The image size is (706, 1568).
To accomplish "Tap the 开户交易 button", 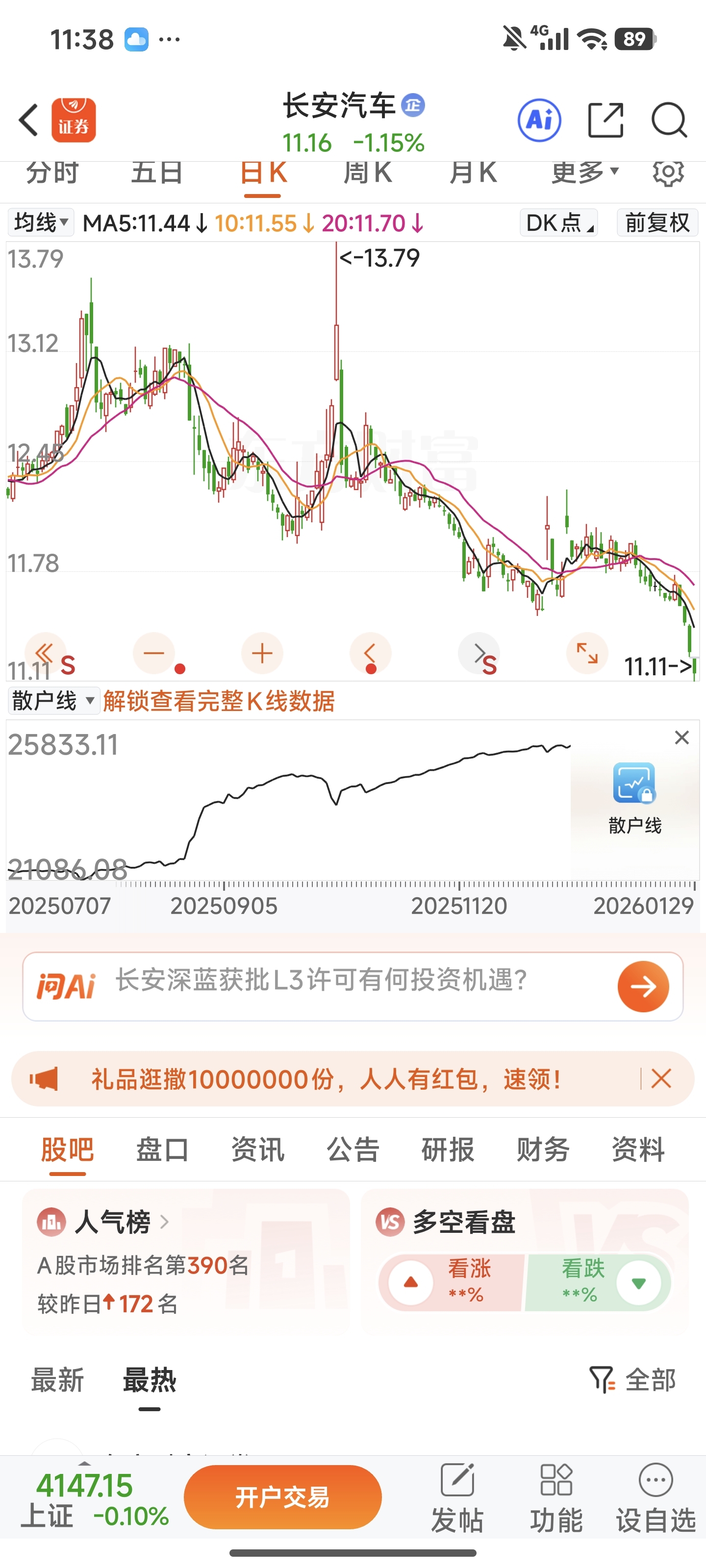I will pos(282,1497).
